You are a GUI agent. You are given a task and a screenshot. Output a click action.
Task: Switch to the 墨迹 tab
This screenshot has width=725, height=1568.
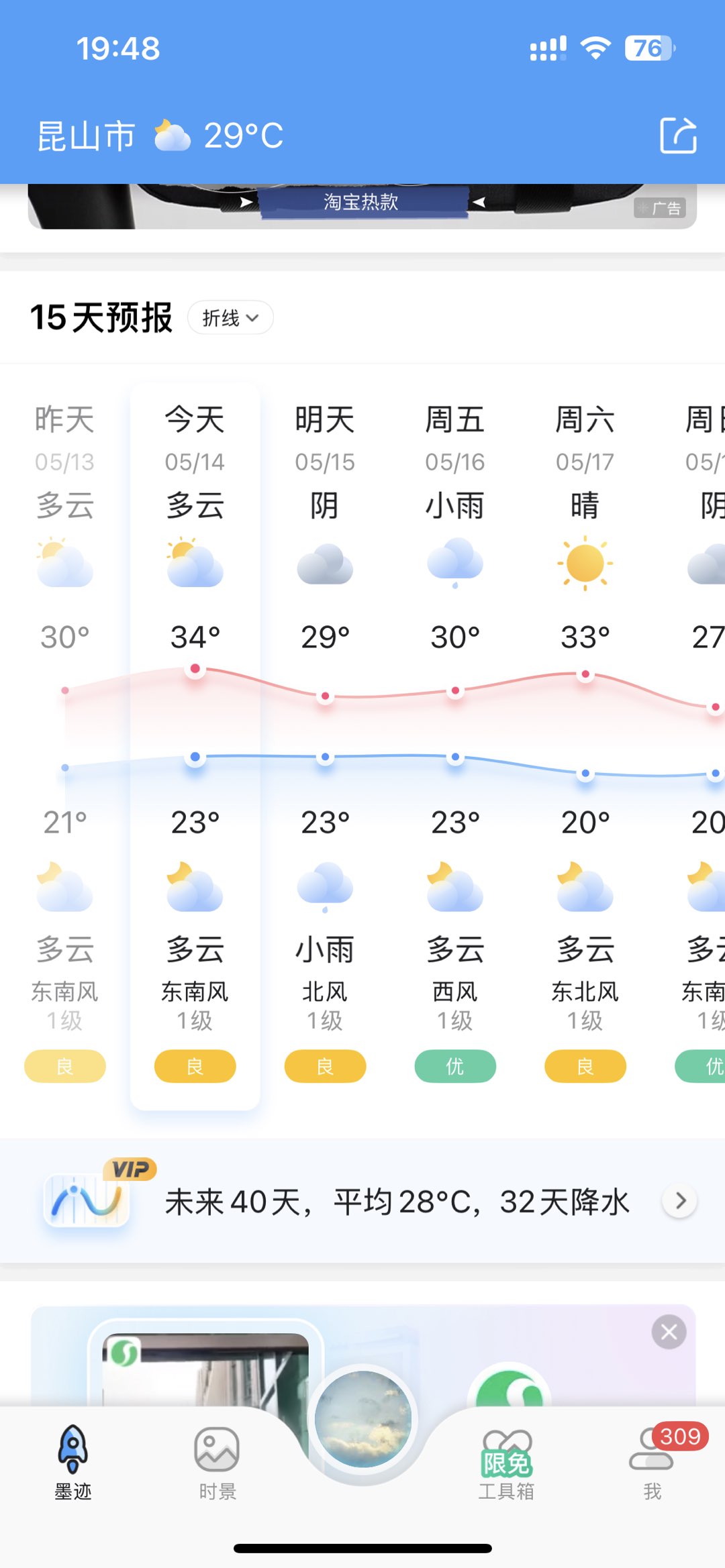pos(72,1463)
